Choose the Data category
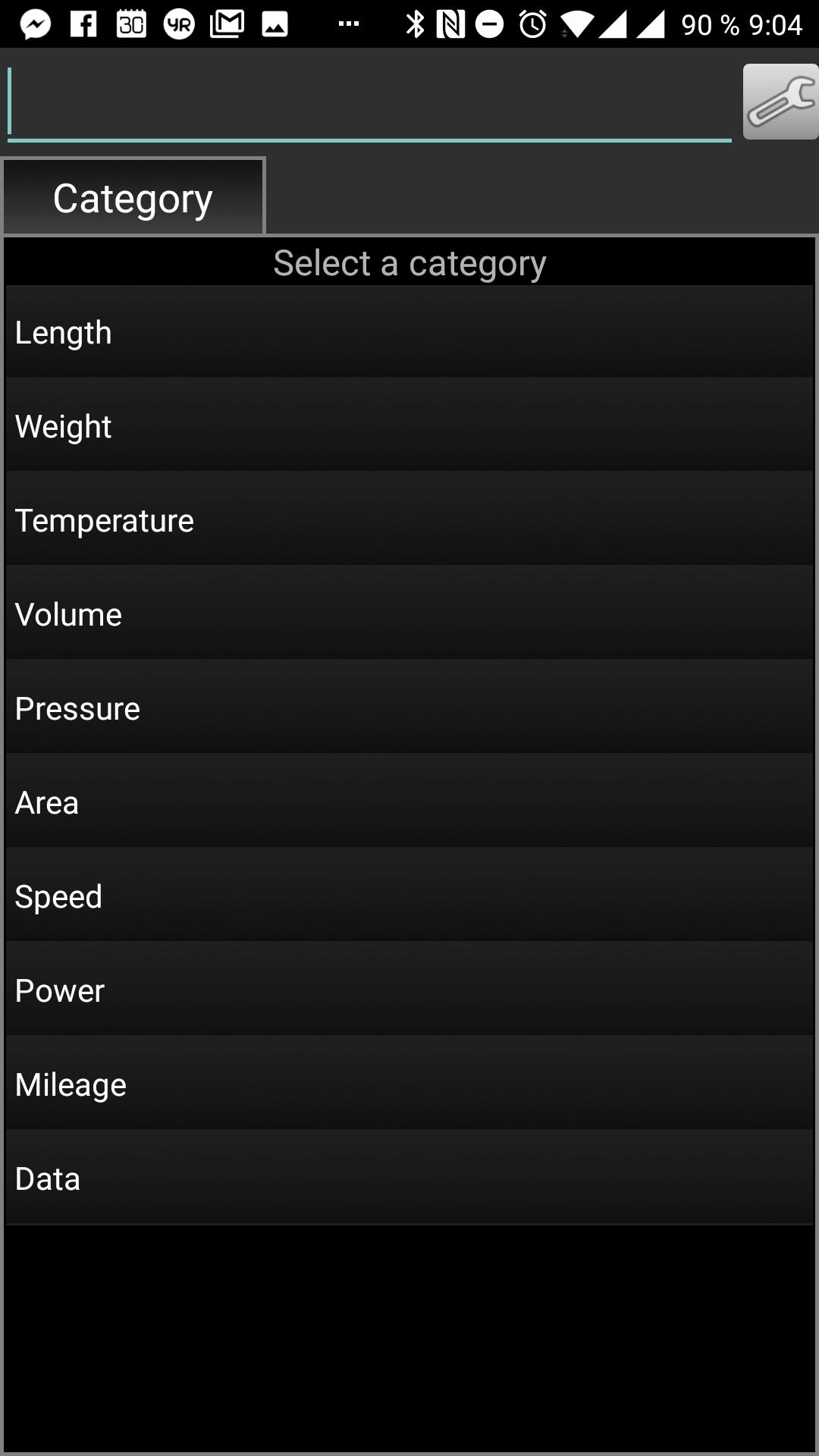819x1456 pixels. [x=409, y=1178]
